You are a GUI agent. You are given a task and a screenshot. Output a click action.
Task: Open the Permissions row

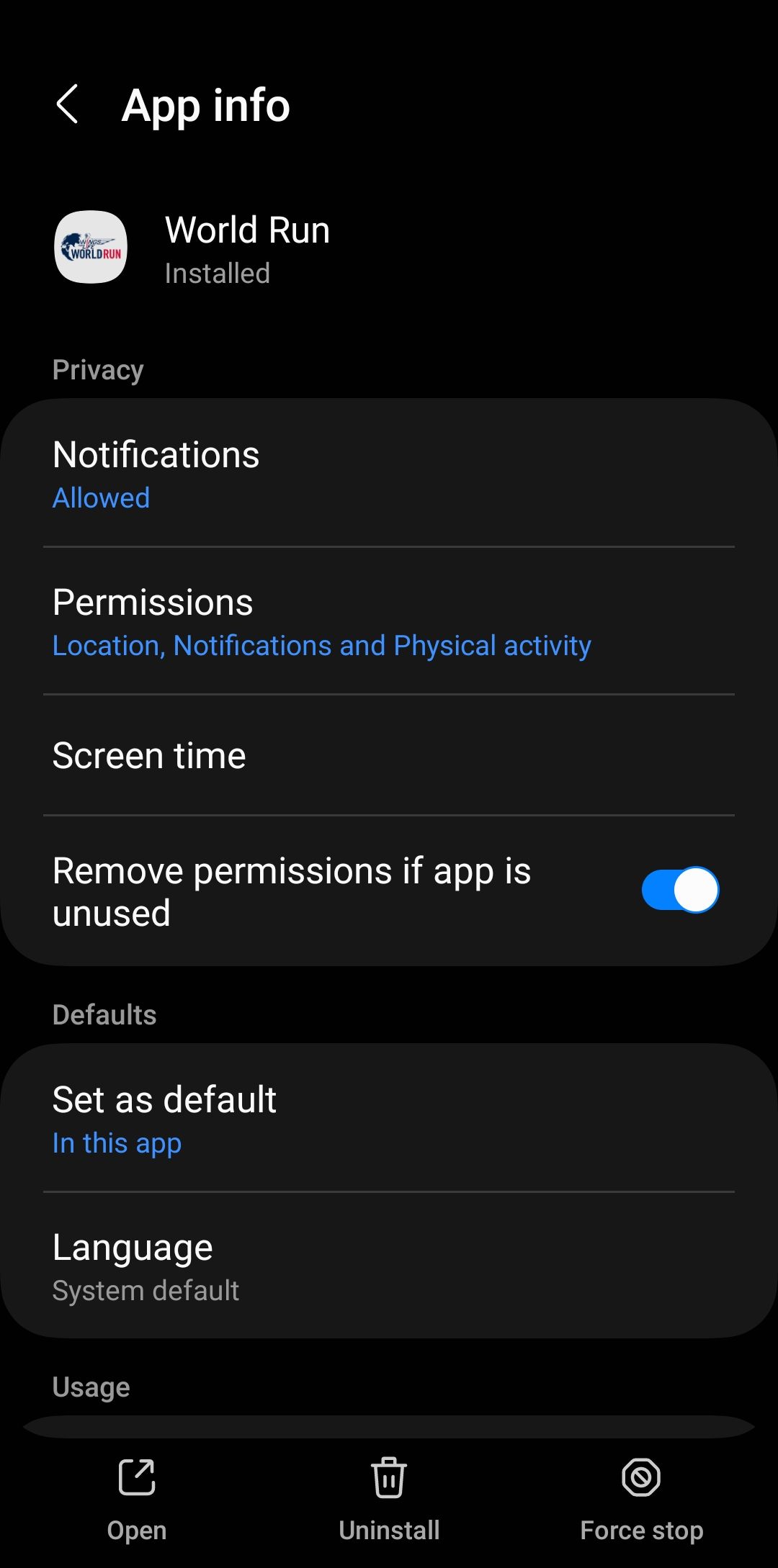click(x=389, y=622)
